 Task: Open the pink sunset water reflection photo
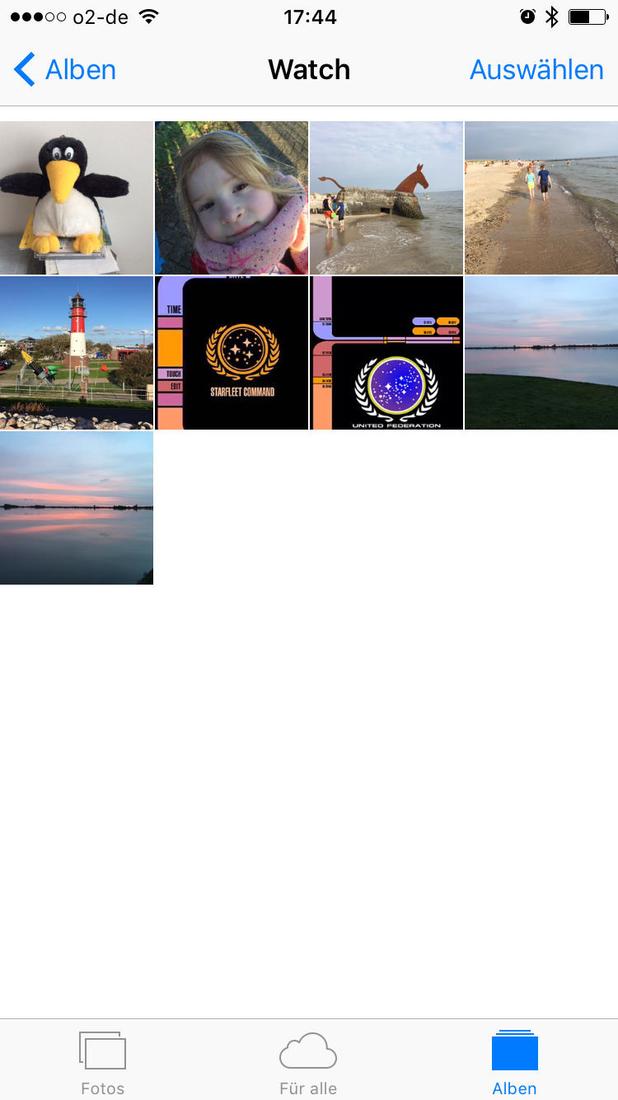click(x=77, y=508)
